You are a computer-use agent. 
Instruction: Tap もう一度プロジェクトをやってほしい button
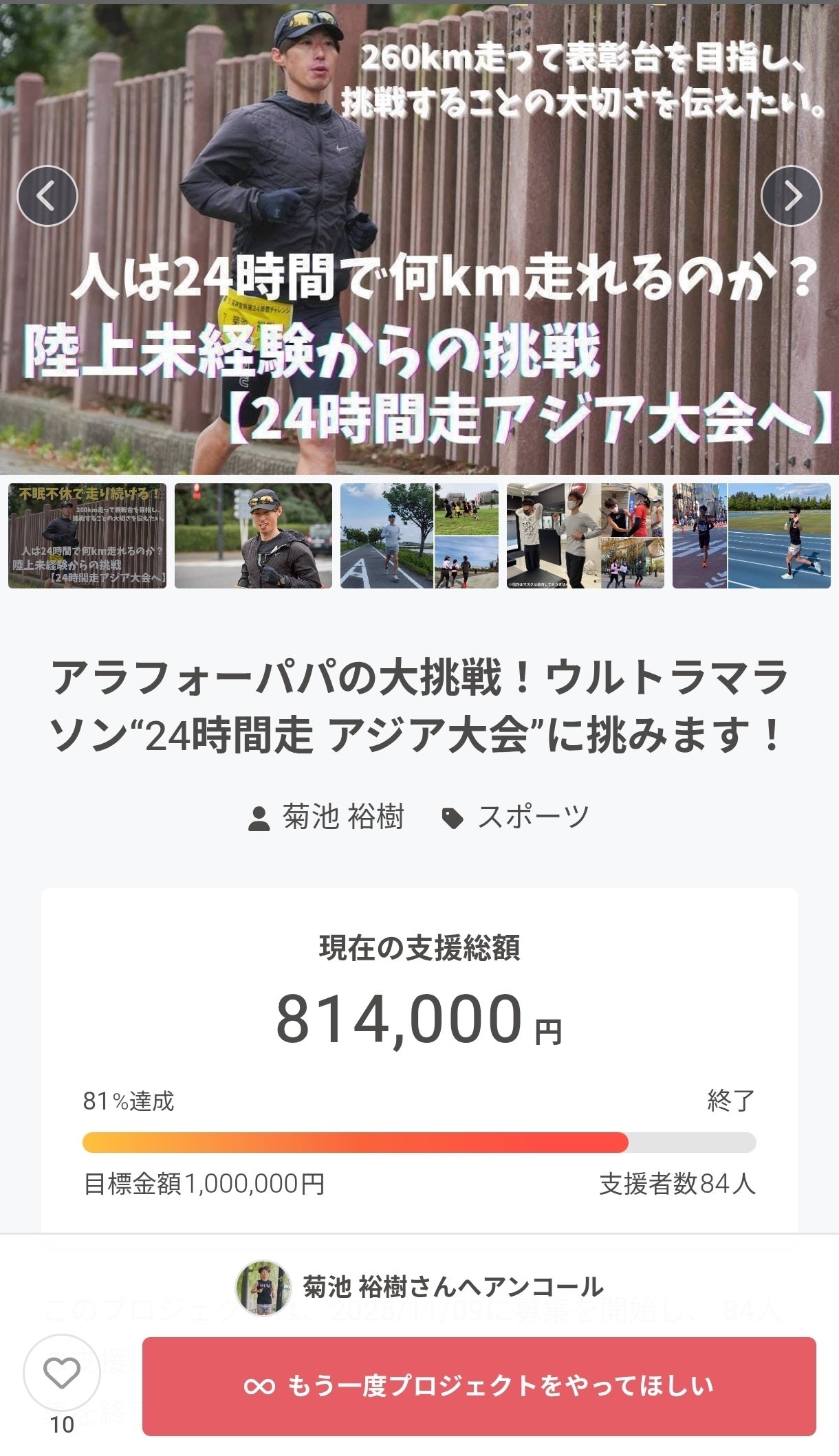[x=479, y=1385]
